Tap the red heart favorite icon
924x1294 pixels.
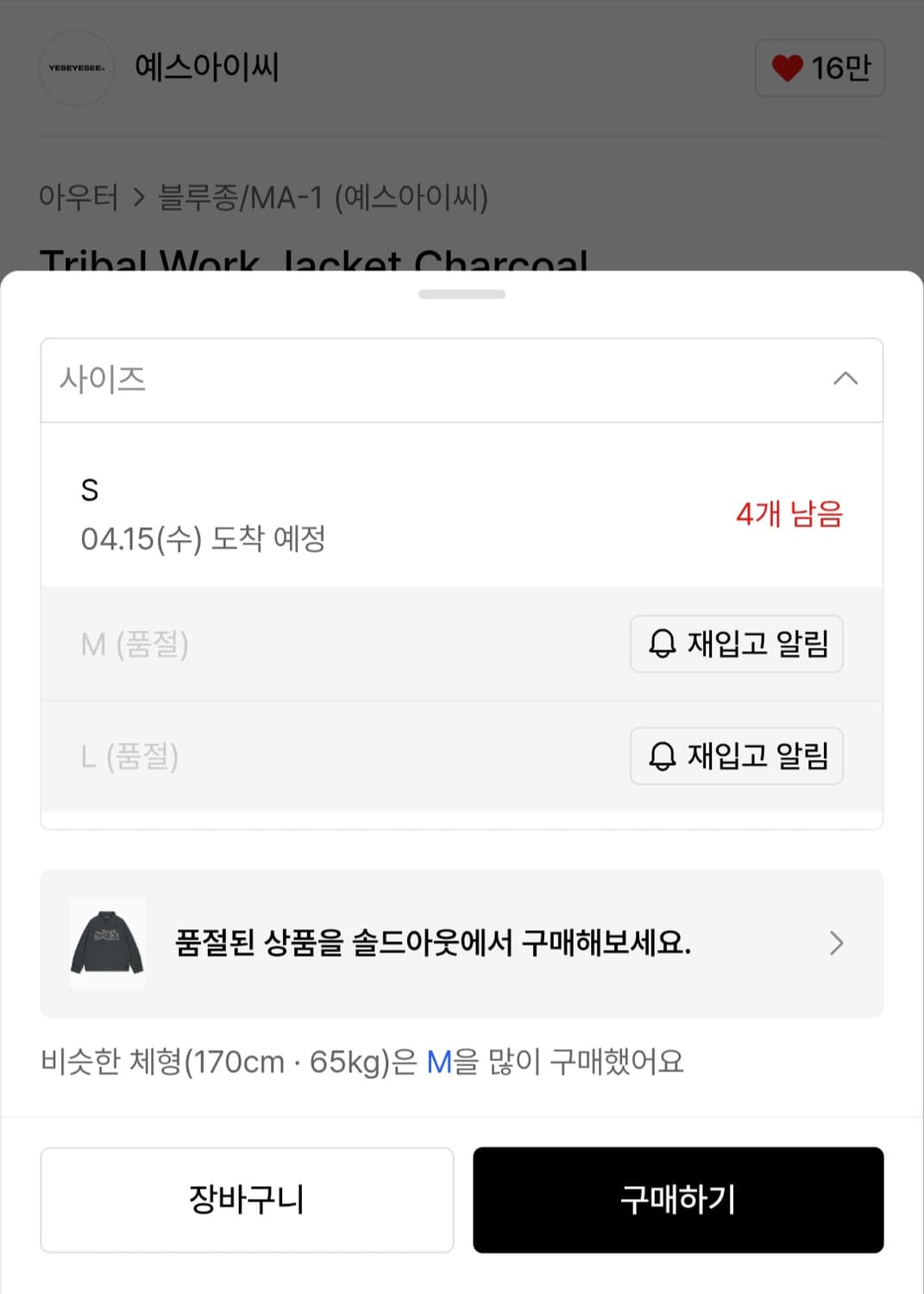coord(789,66)
